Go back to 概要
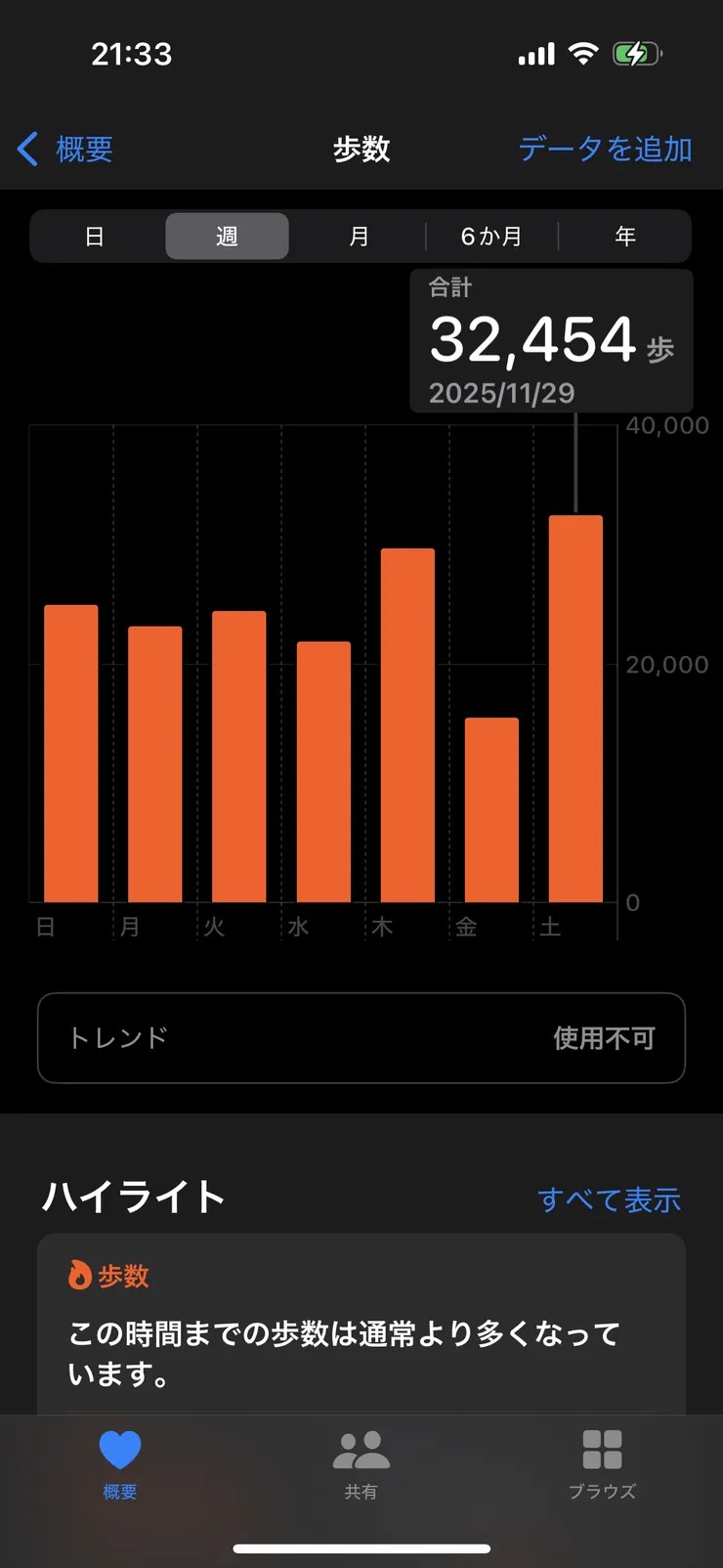 tap(66, 150)
